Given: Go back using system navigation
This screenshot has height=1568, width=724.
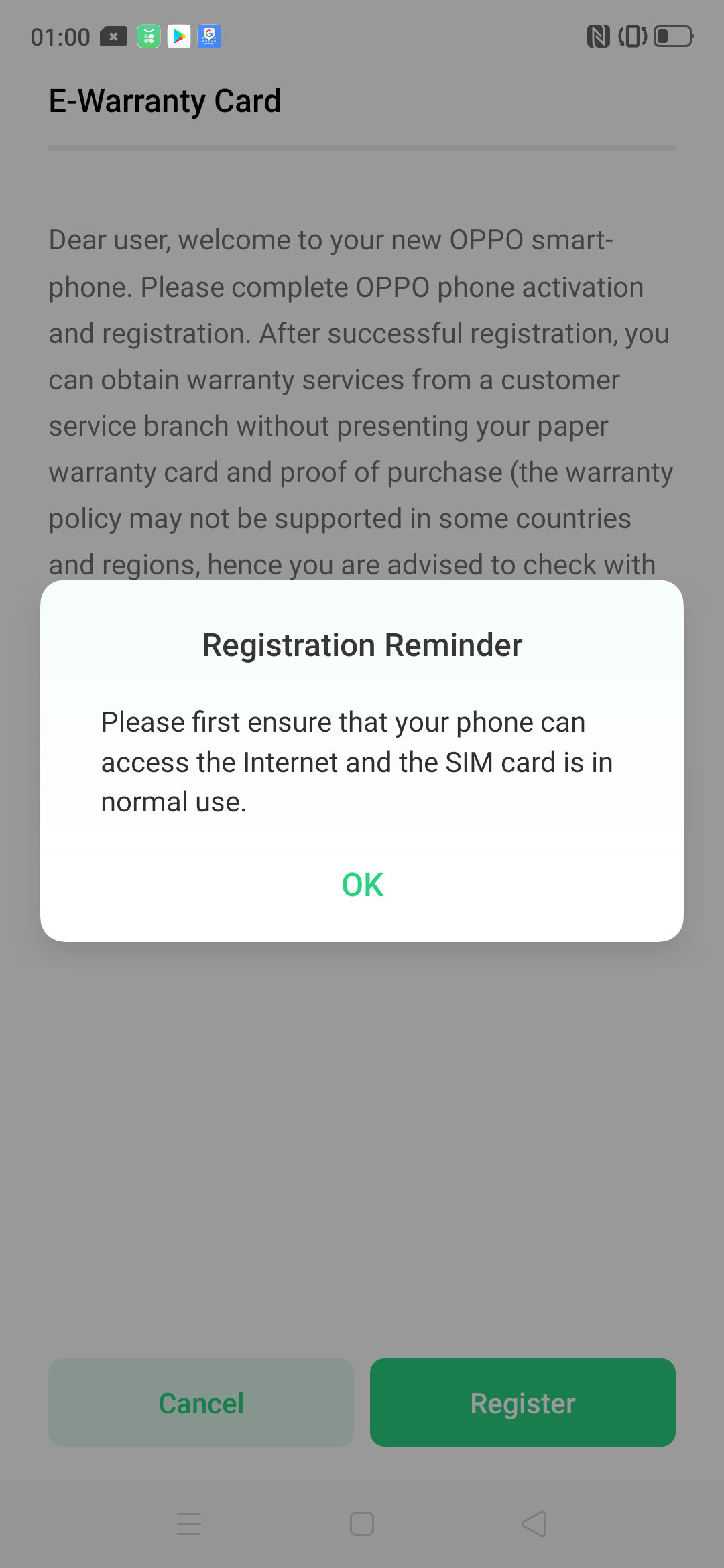Looking at the screenshot, I should coord(534,1524).
